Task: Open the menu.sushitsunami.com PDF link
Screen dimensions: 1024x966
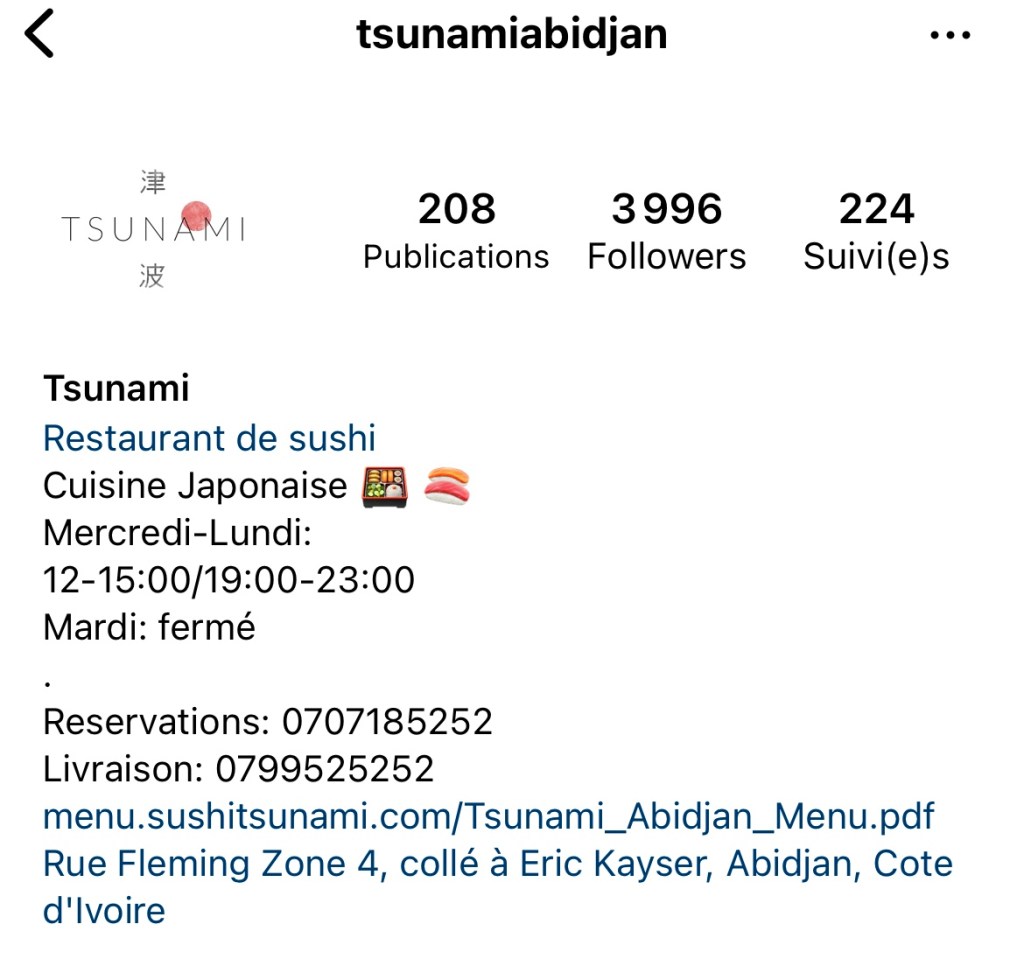Action: click(488, 816)
